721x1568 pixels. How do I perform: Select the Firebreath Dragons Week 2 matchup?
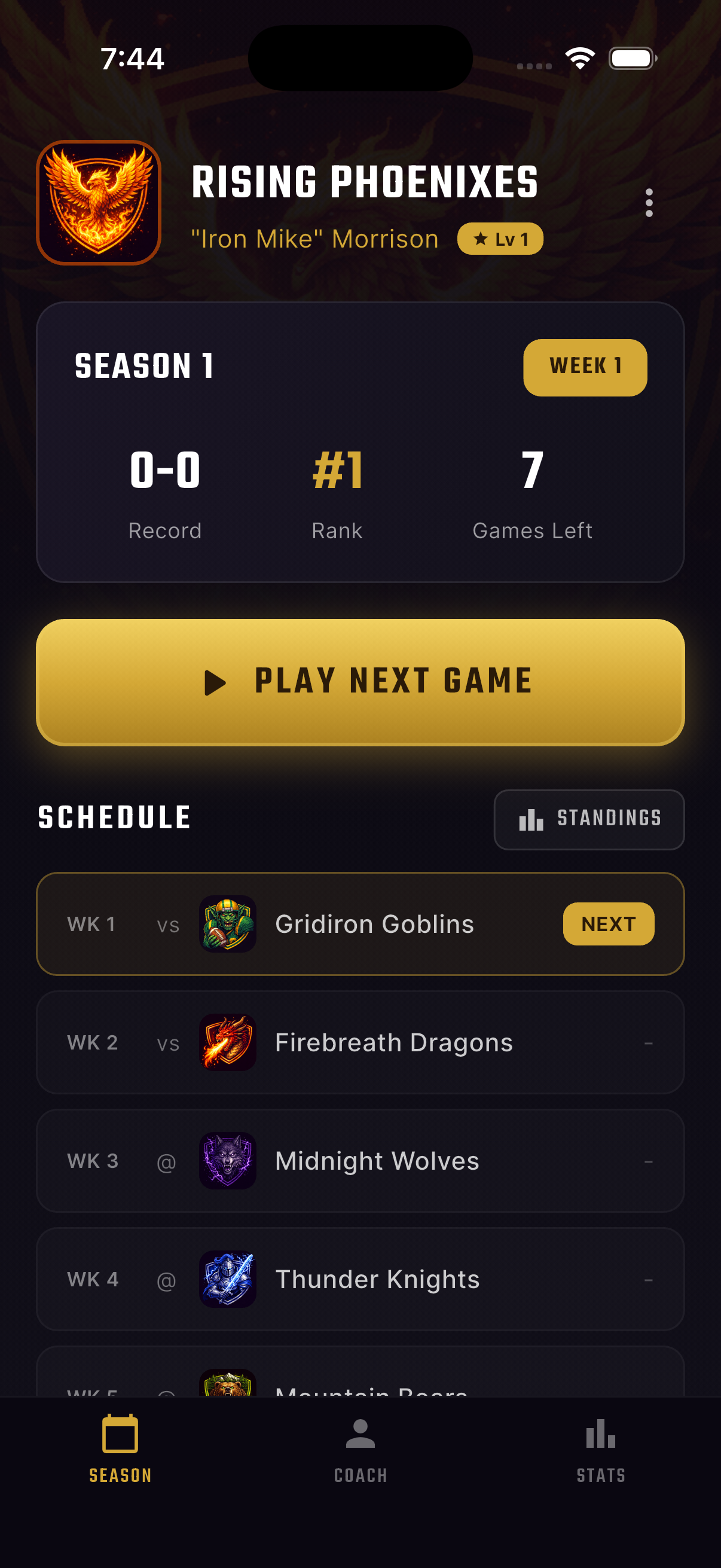[x=360, y=1042]
